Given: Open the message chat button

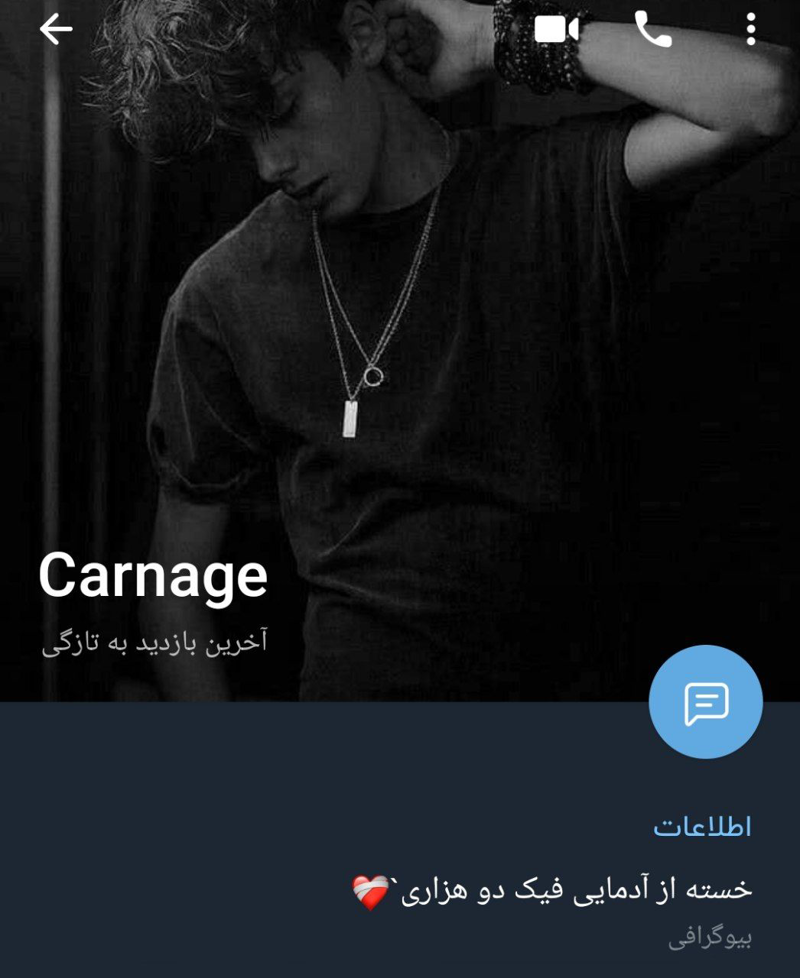Looking at the screenshot, I should click(705, 702).
